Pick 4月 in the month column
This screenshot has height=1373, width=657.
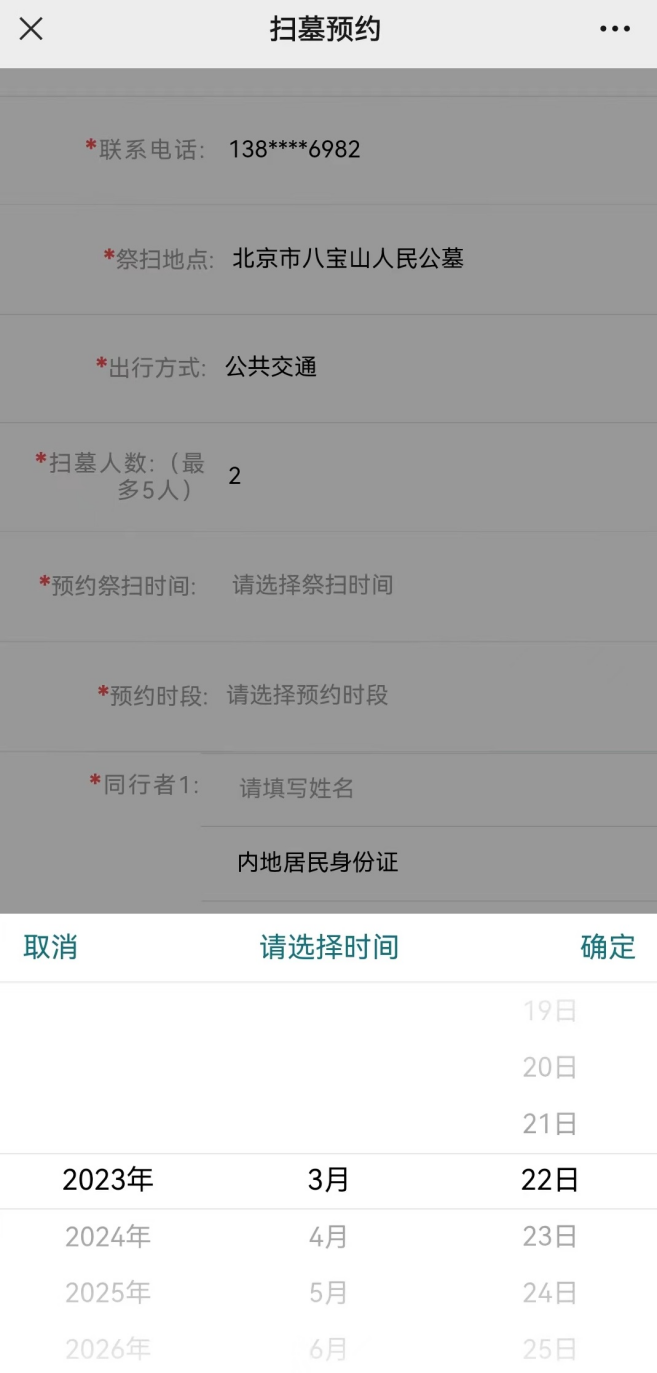coord(328,1237)
